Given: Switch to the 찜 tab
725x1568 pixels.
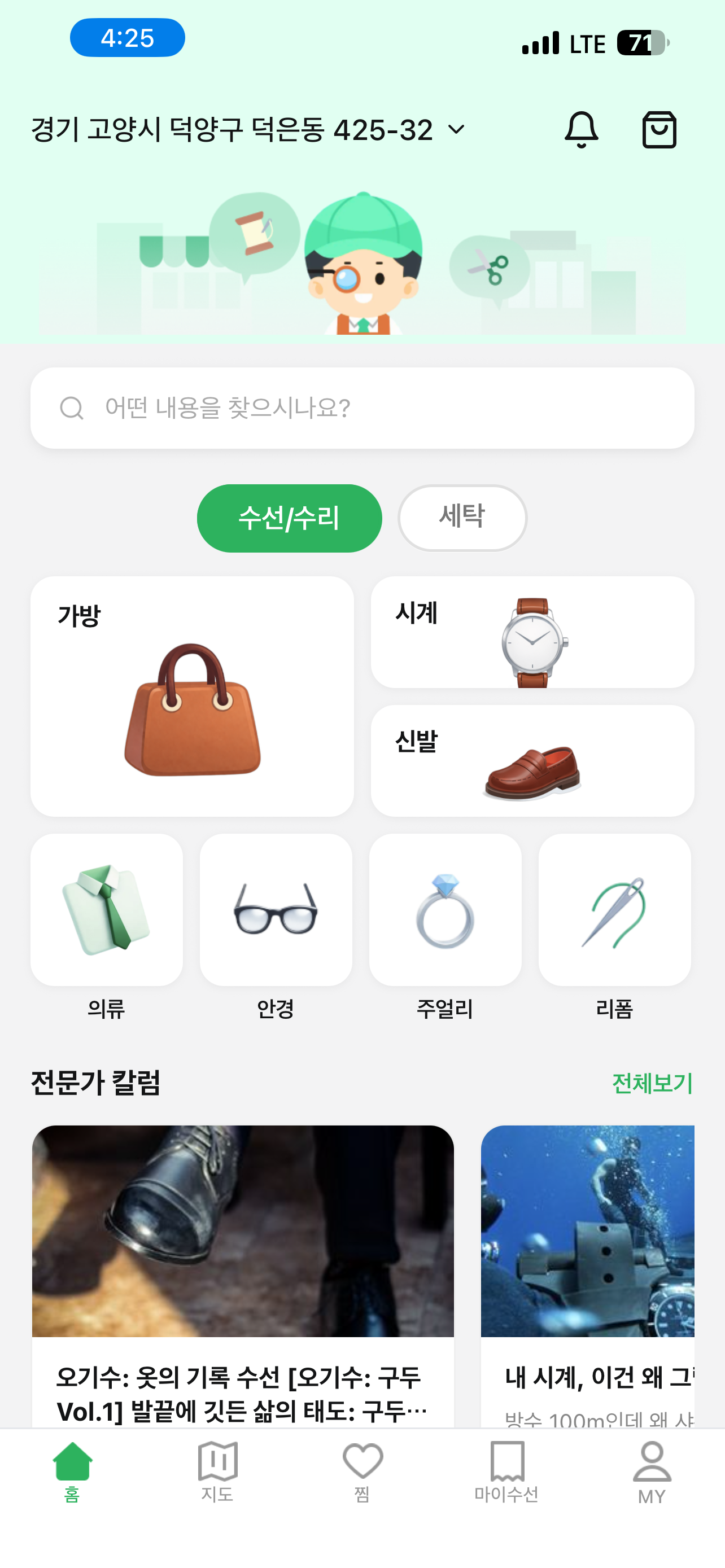Looking at the screenshot, I should tap(362, 1470).
